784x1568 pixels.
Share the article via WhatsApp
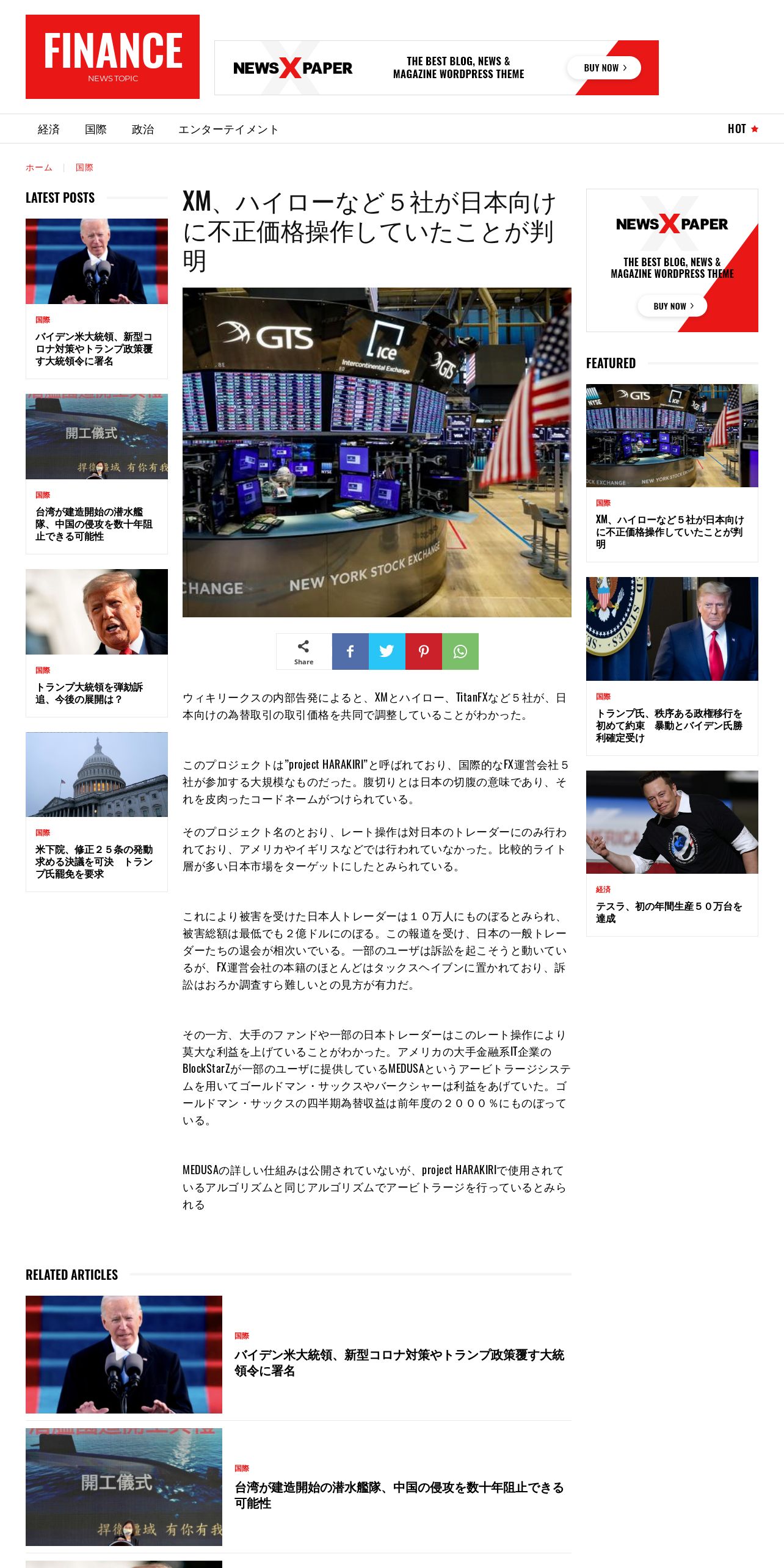pyautogui.click(x=460, y=652)
